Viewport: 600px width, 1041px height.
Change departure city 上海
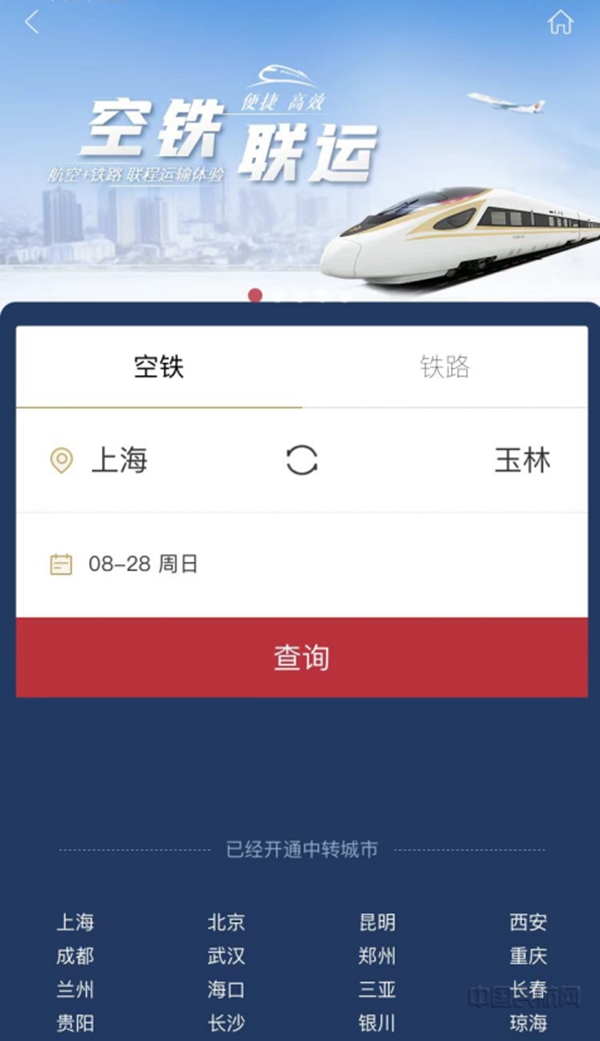click(x=119, y=460)
